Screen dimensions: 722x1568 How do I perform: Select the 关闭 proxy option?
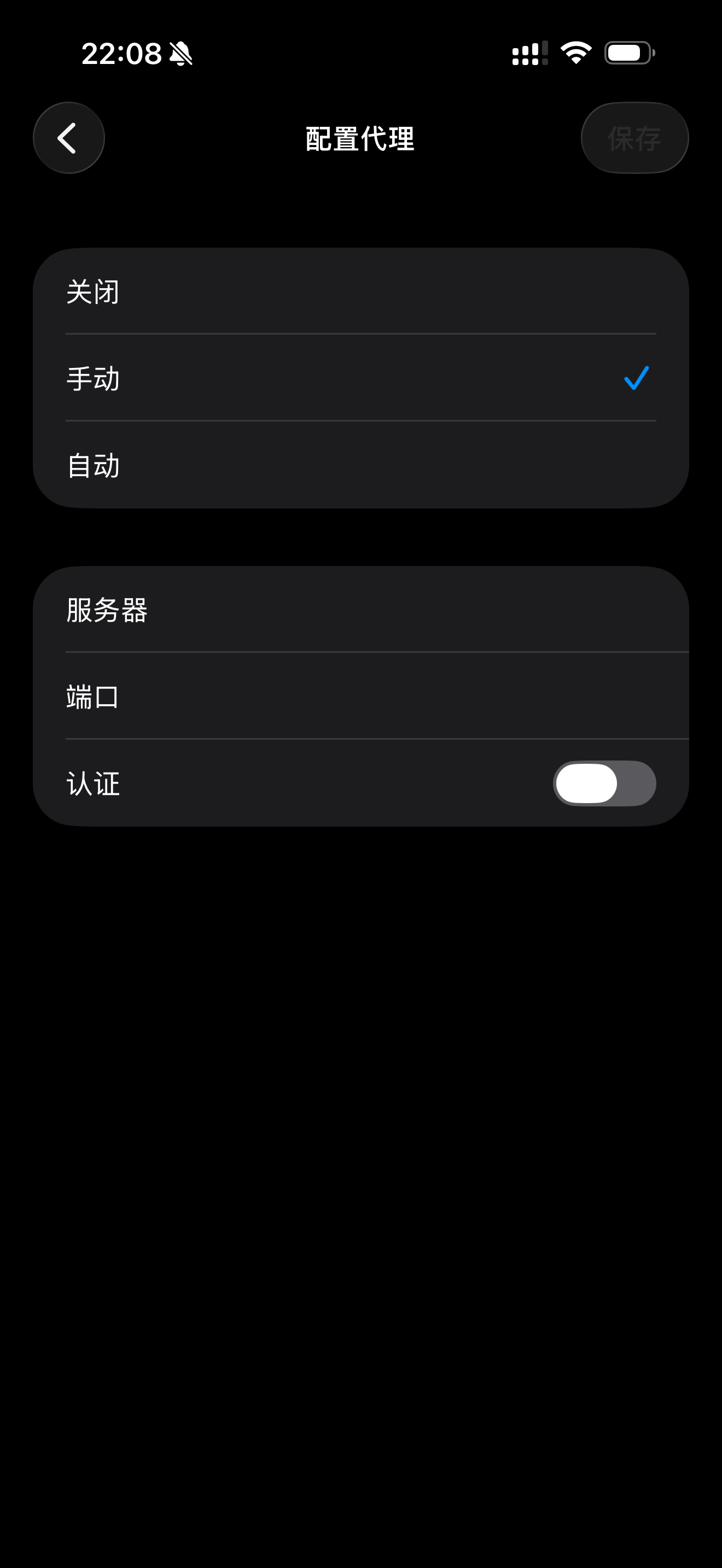pos(361,291)
